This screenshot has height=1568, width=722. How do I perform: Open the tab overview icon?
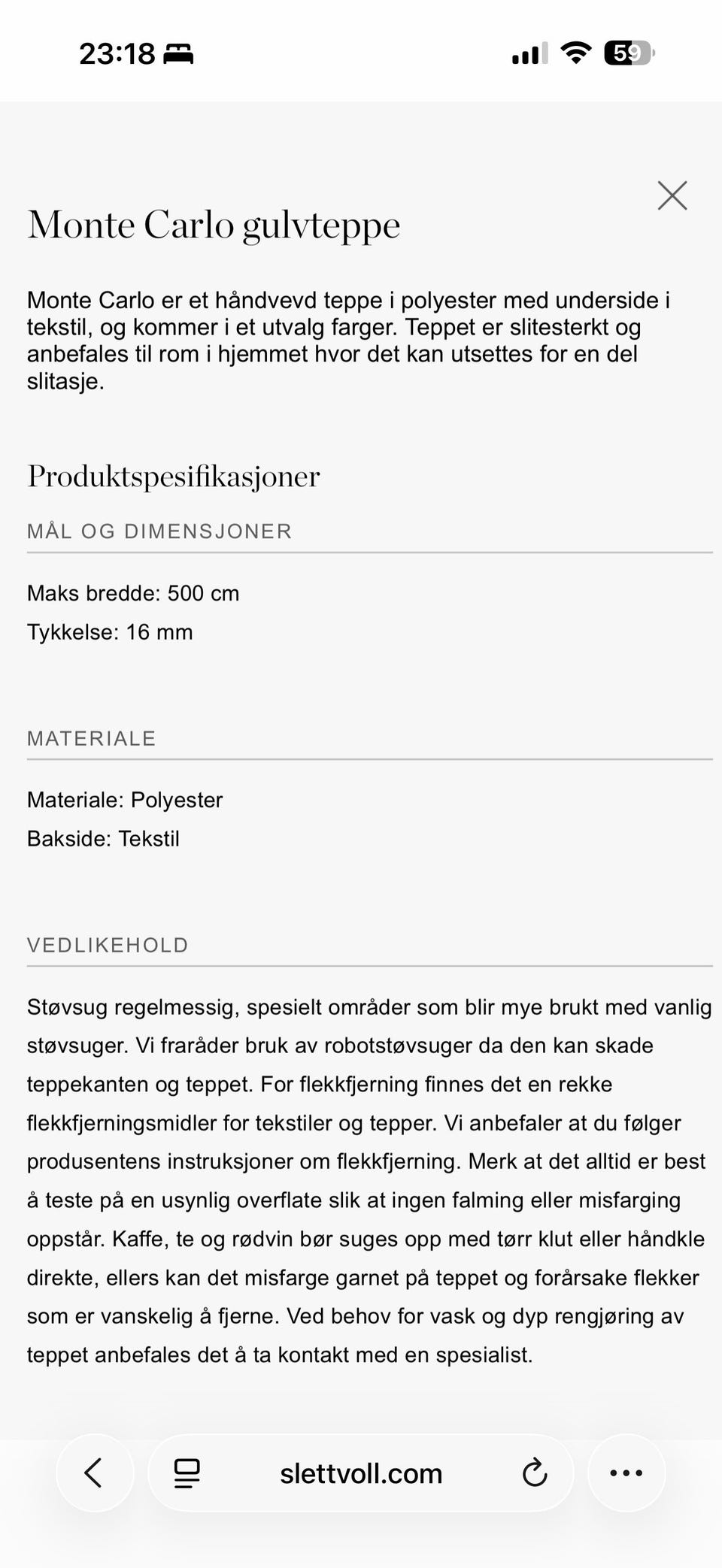tap(183, 1473)
